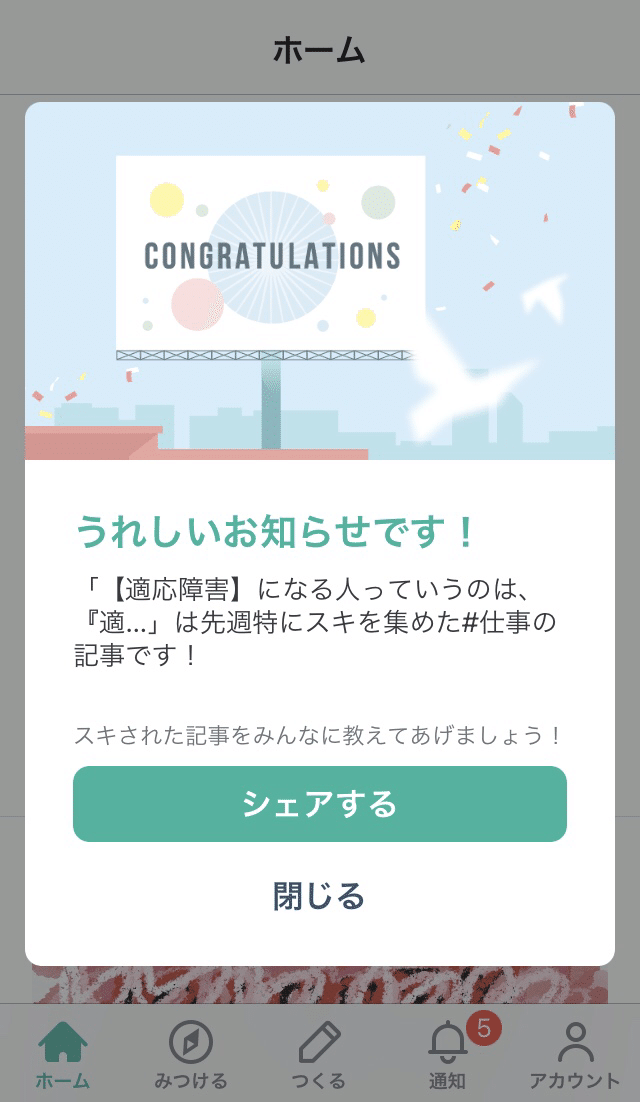Switch to the アカウント tab
Screen dimensions: 640x1102
click(575, 1055)
